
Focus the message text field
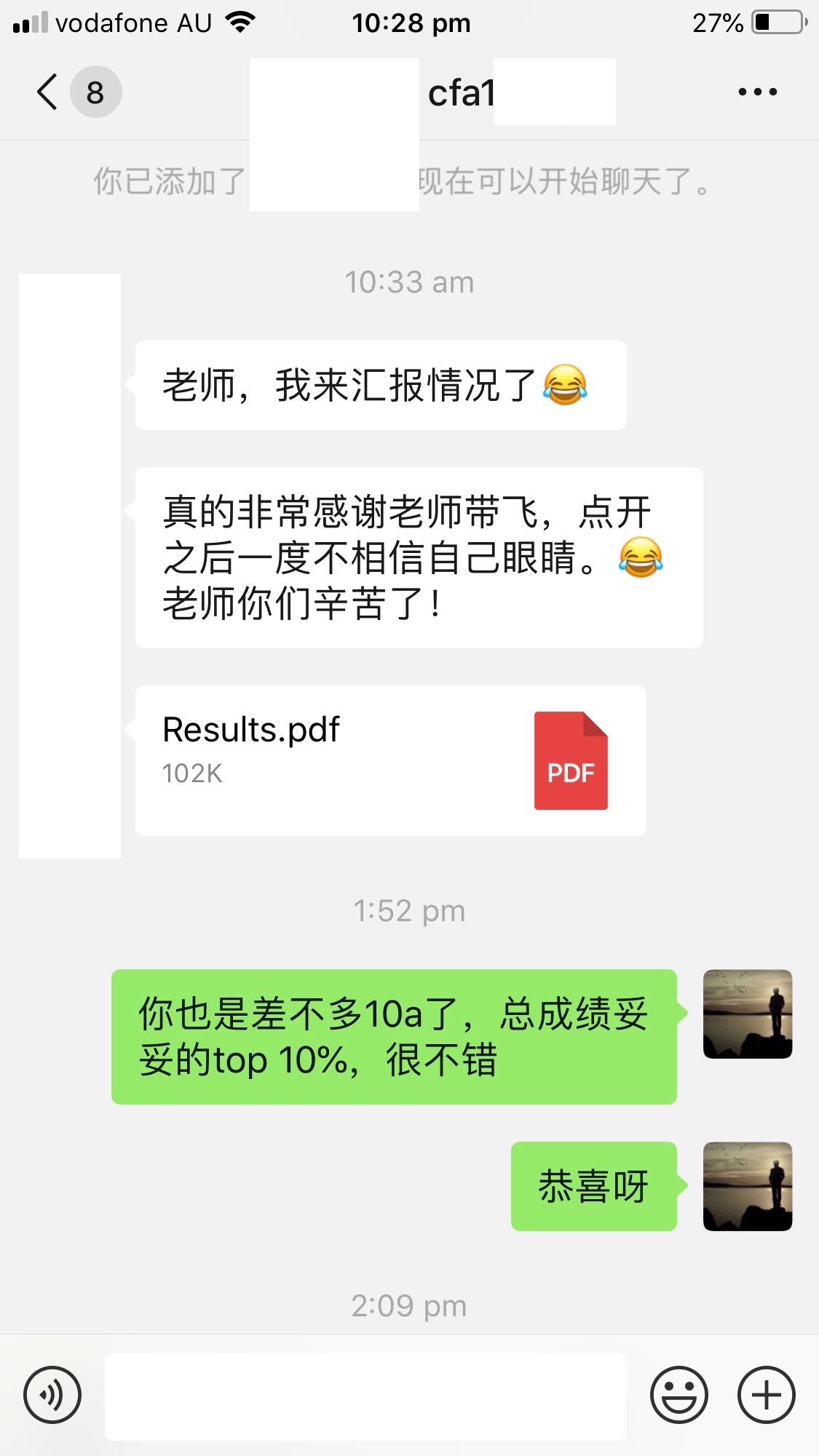(365, 1396)
